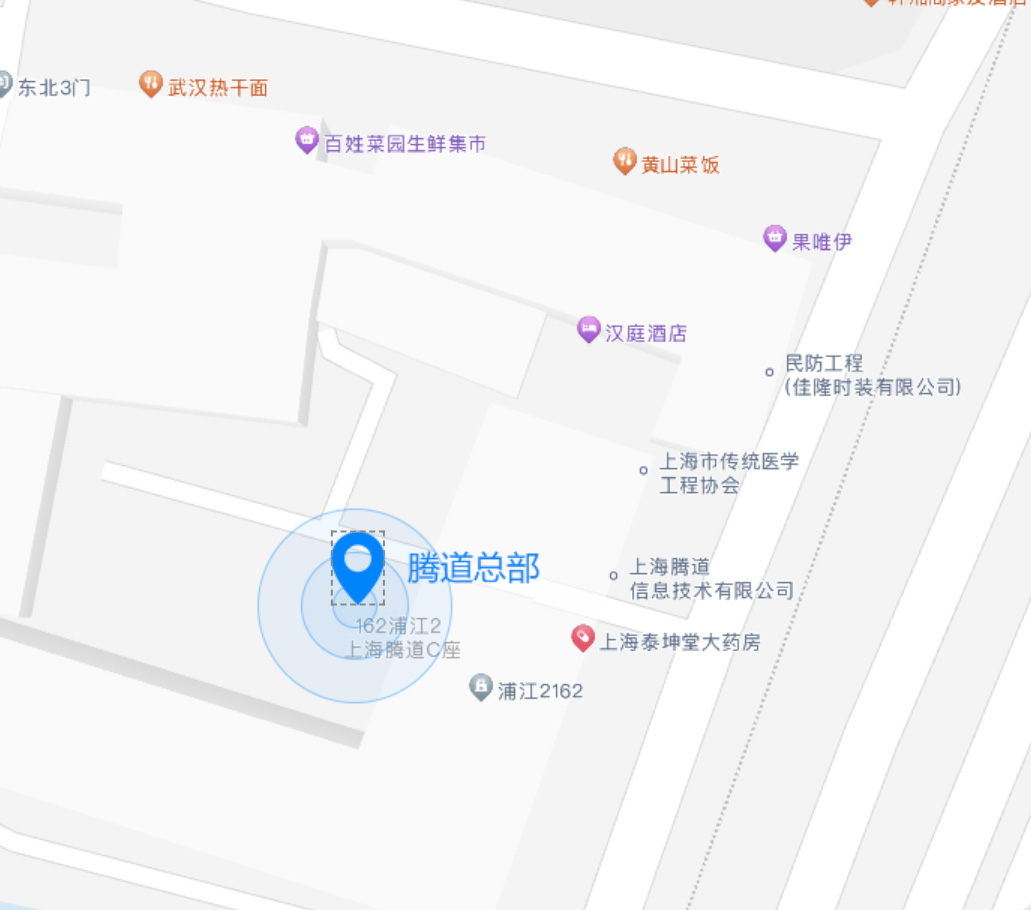The height and width of the screenshot is (910, 1031).
Task: Open the 民防工程 map point
Action: coord(769,372)
